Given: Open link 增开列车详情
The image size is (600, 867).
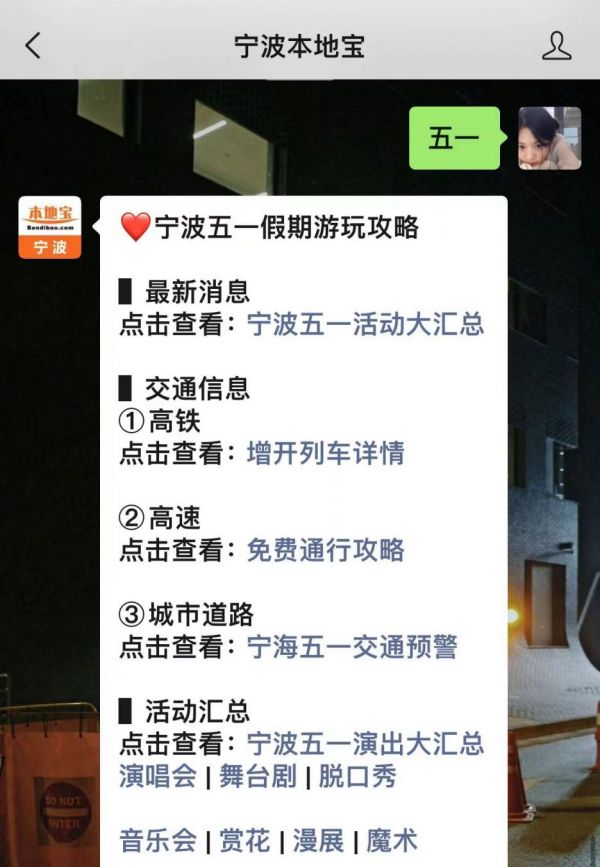Looking at the screenshot, I should (326, 453).
